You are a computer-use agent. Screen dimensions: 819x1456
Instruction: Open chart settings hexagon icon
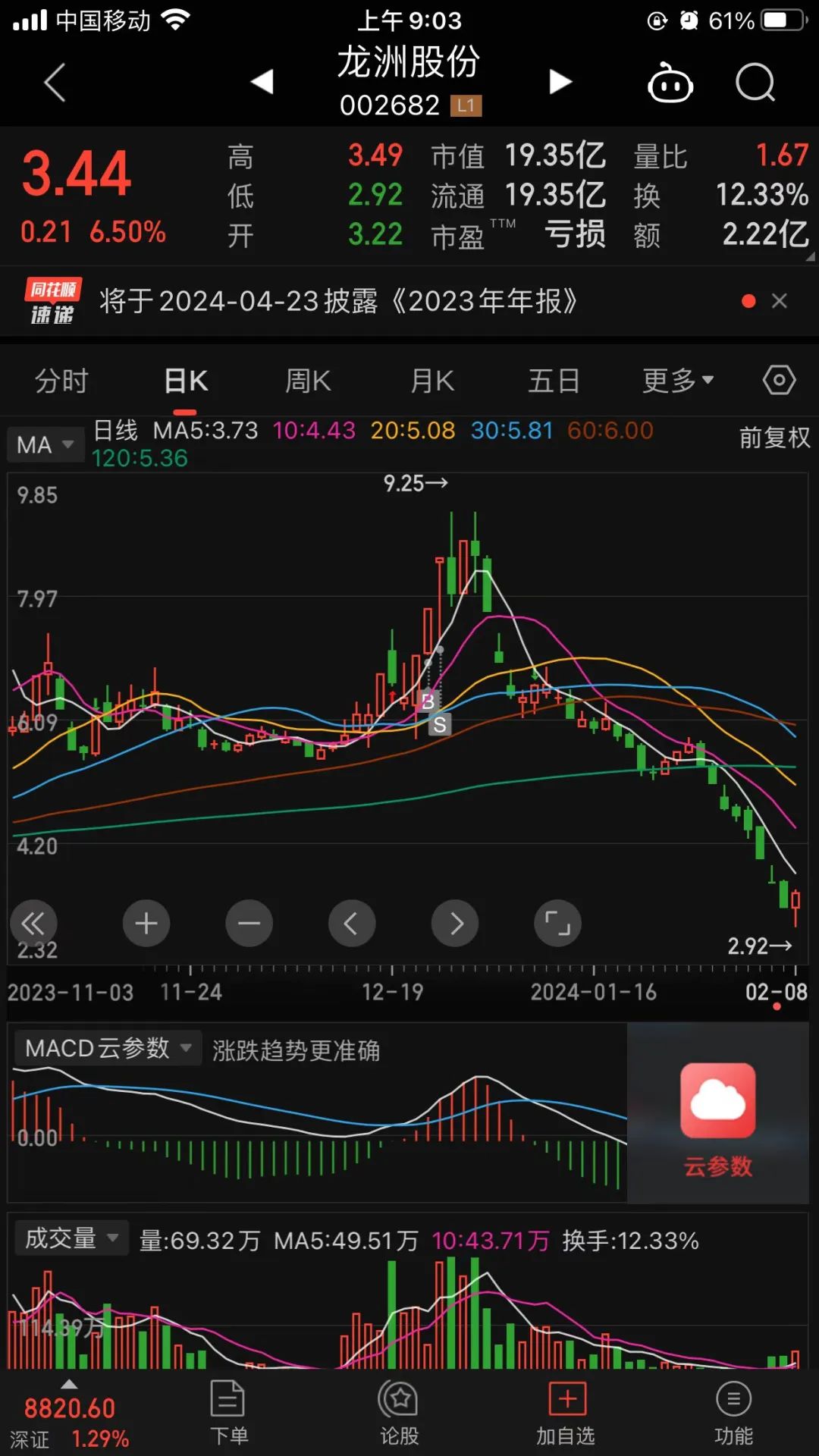779,381
